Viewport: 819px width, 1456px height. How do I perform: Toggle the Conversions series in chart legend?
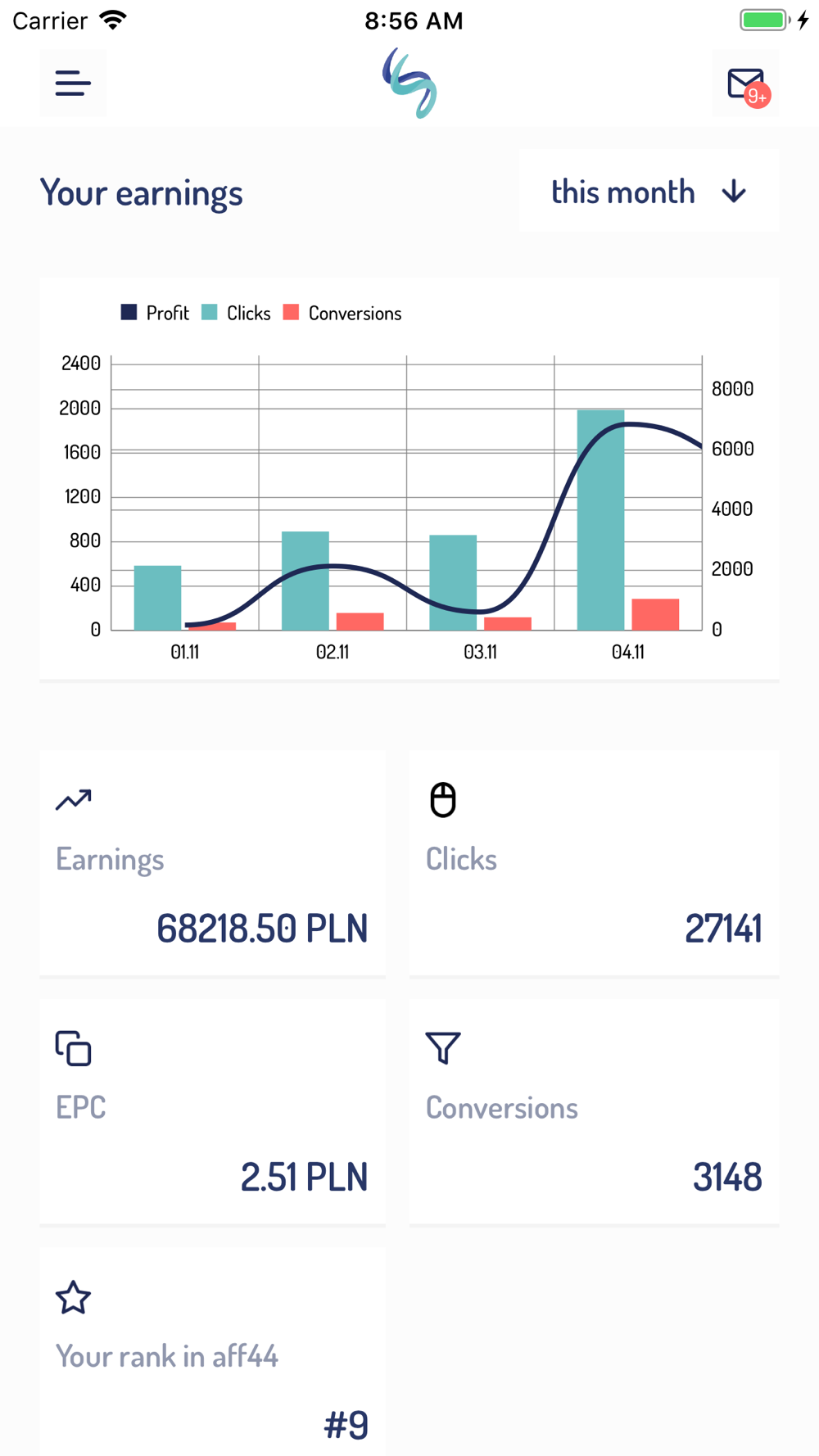coord(342,313)
